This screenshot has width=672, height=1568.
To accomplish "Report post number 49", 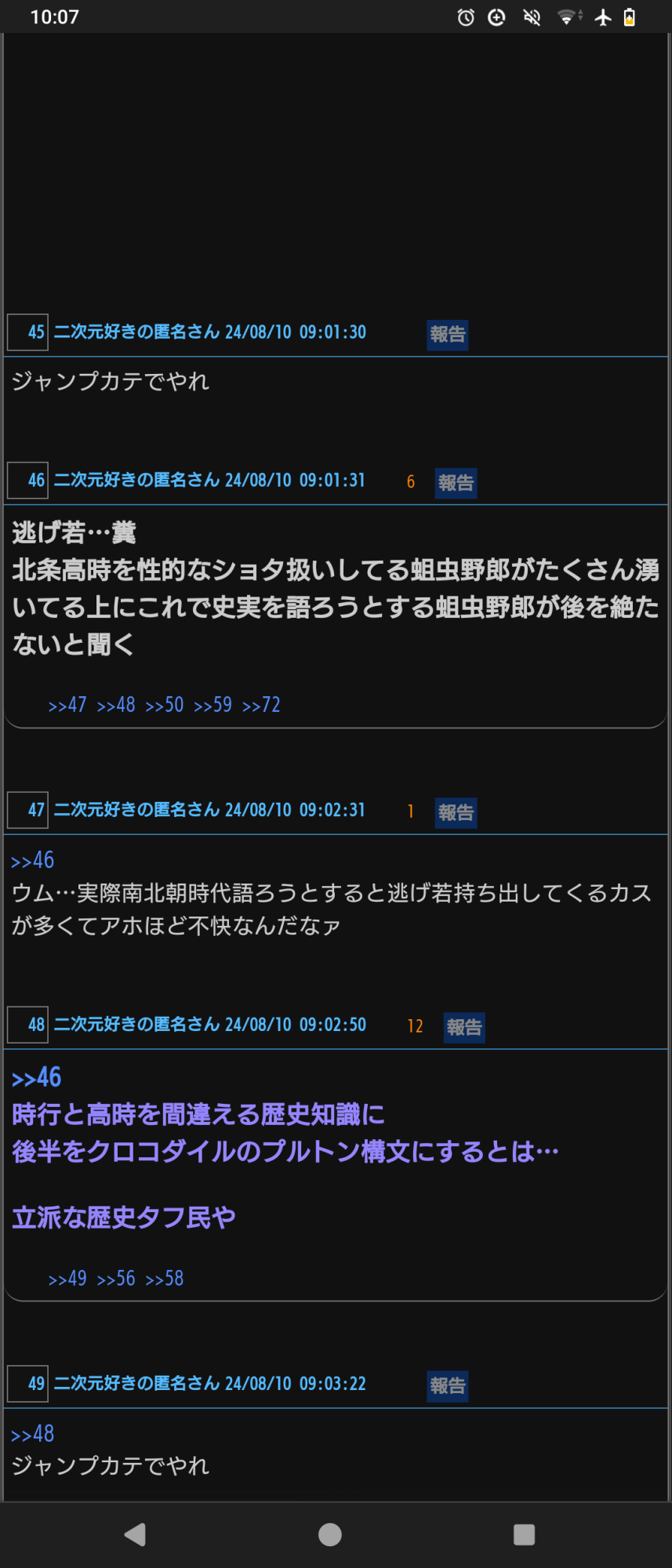I will (x=447, y=1385).
